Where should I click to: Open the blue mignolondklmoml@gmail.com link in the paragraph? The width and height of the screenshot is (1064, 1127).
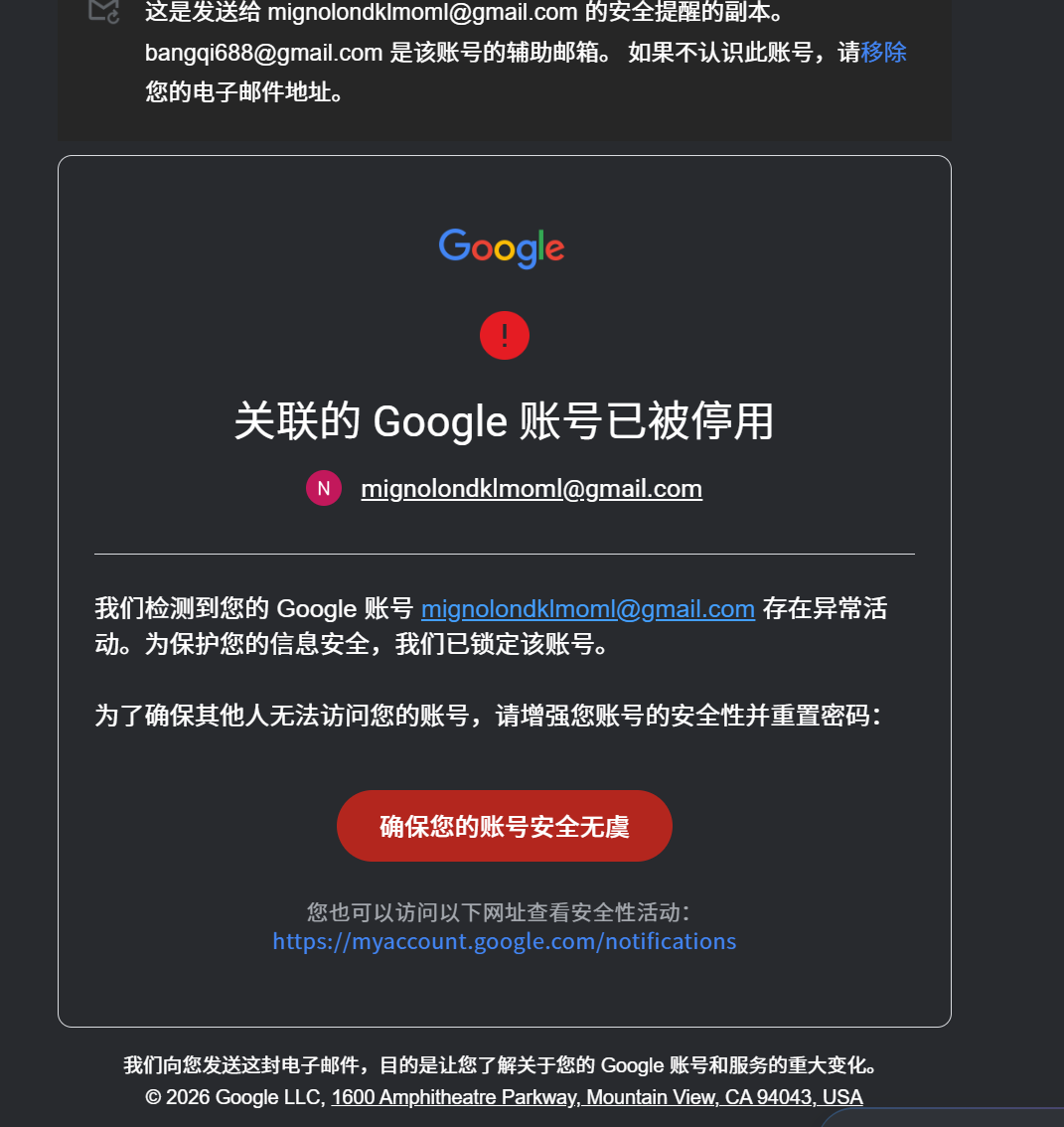(588, 609)
